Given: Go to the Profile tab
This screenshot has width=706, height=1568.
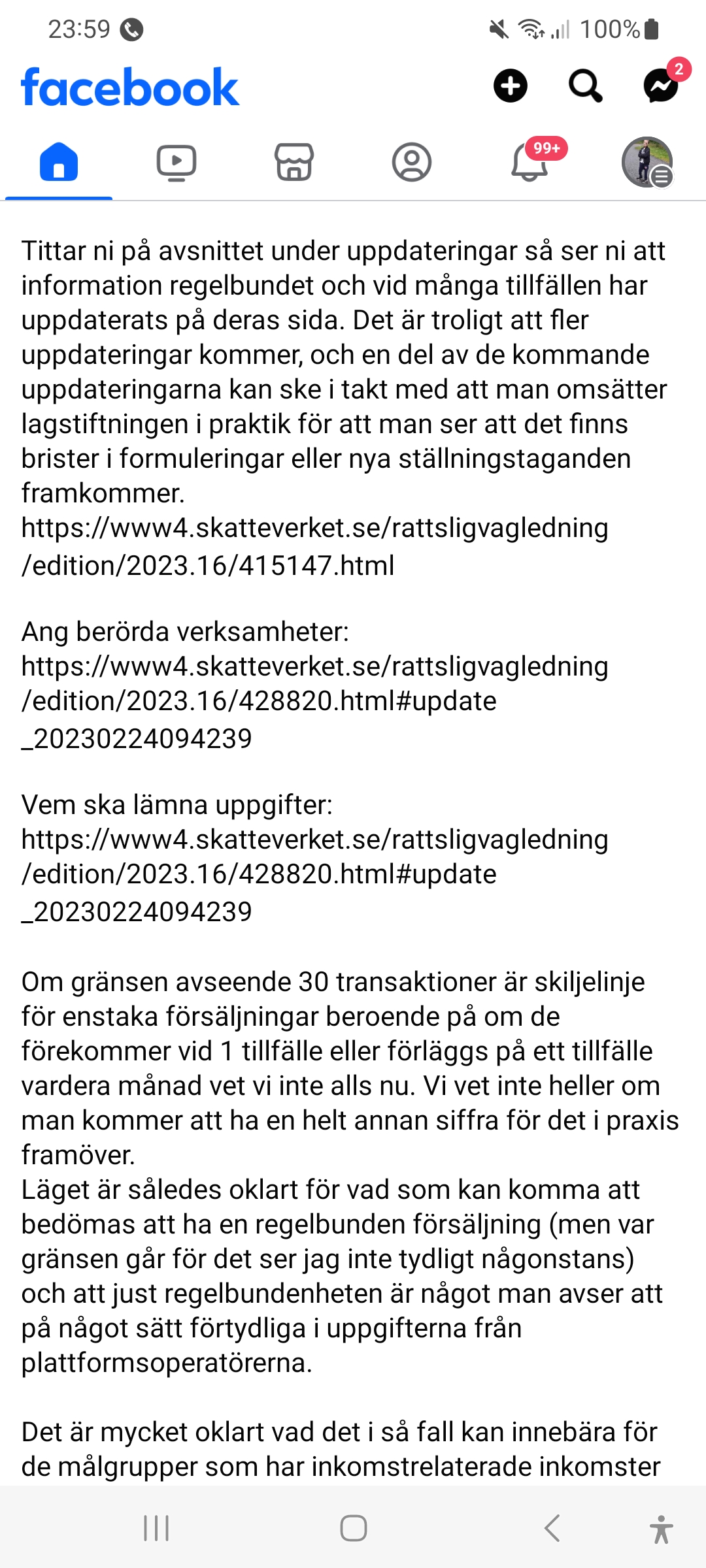Looking at the screenshot, I should tap(412, 162).
